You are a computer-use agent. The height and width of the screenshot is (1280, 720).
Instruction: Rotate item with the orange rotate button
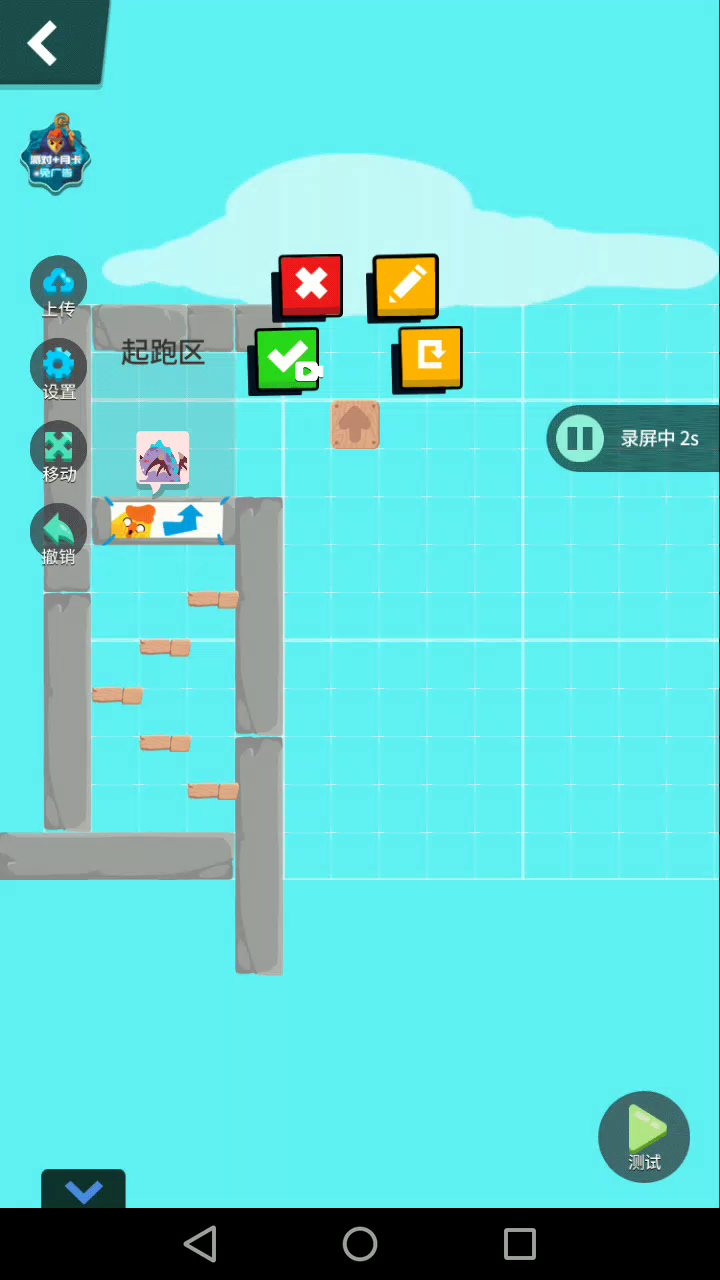pos(428,358)
